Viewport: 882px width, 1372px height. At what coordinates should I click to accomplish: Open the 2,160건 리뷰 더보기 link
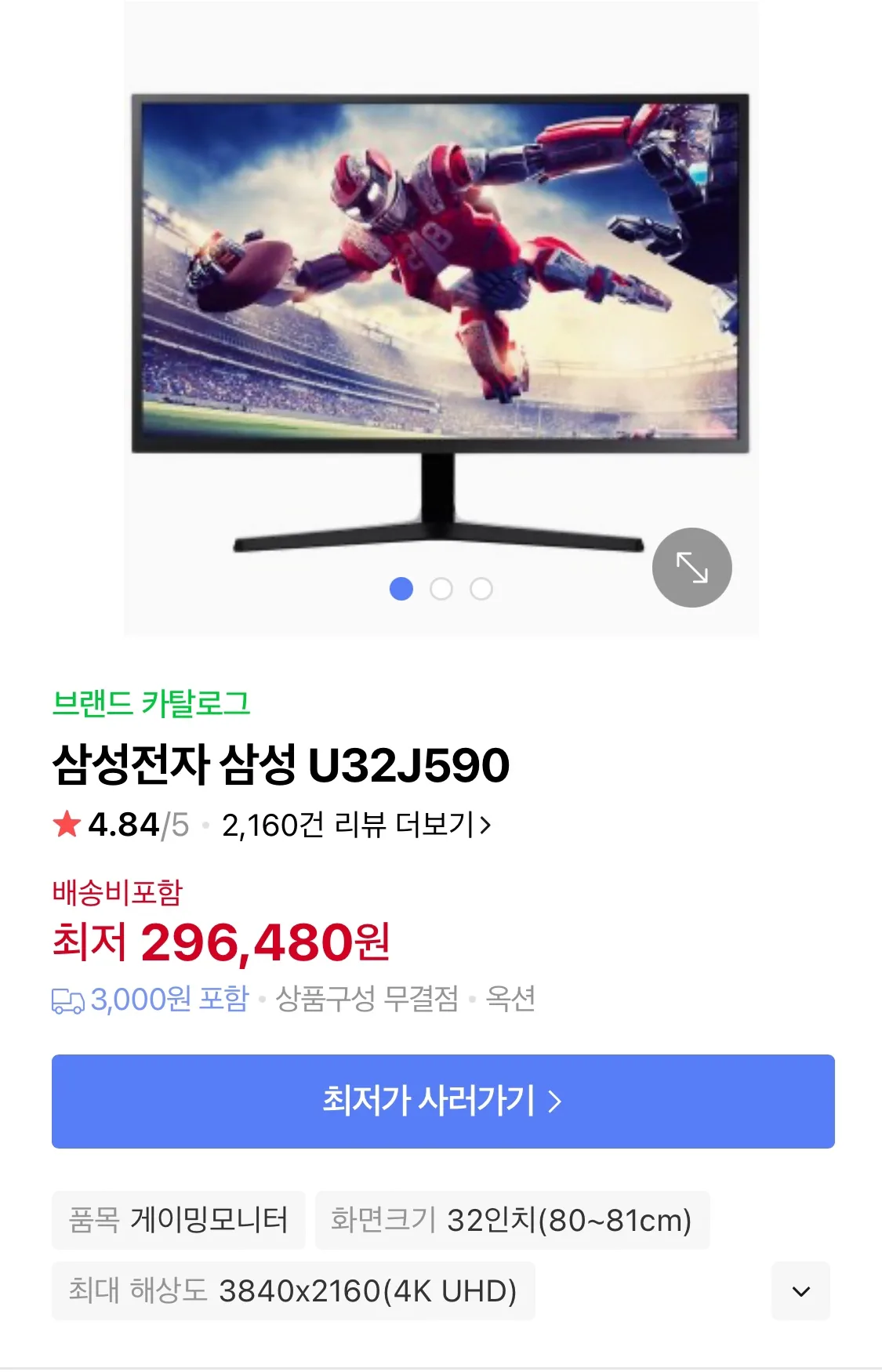(356, 825)
